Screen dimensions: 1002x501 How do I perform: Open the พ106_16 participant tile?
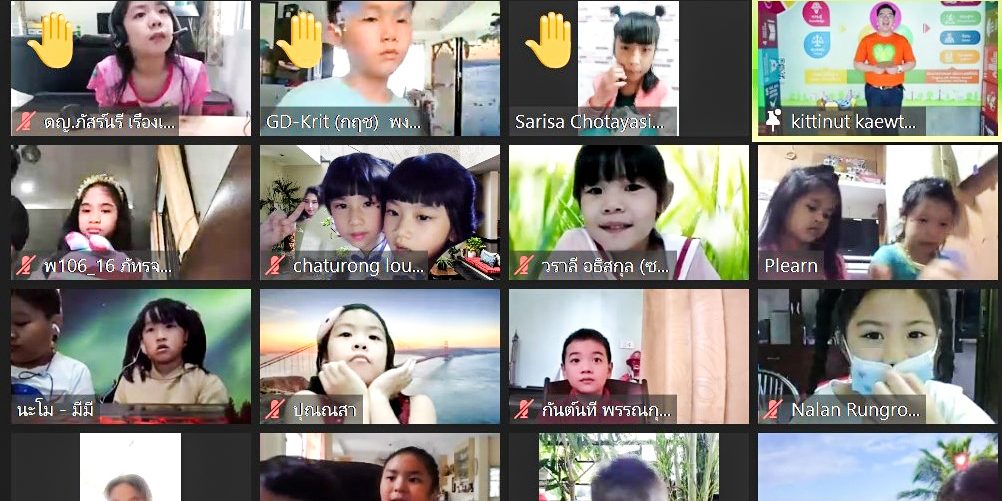pos(131,212)
